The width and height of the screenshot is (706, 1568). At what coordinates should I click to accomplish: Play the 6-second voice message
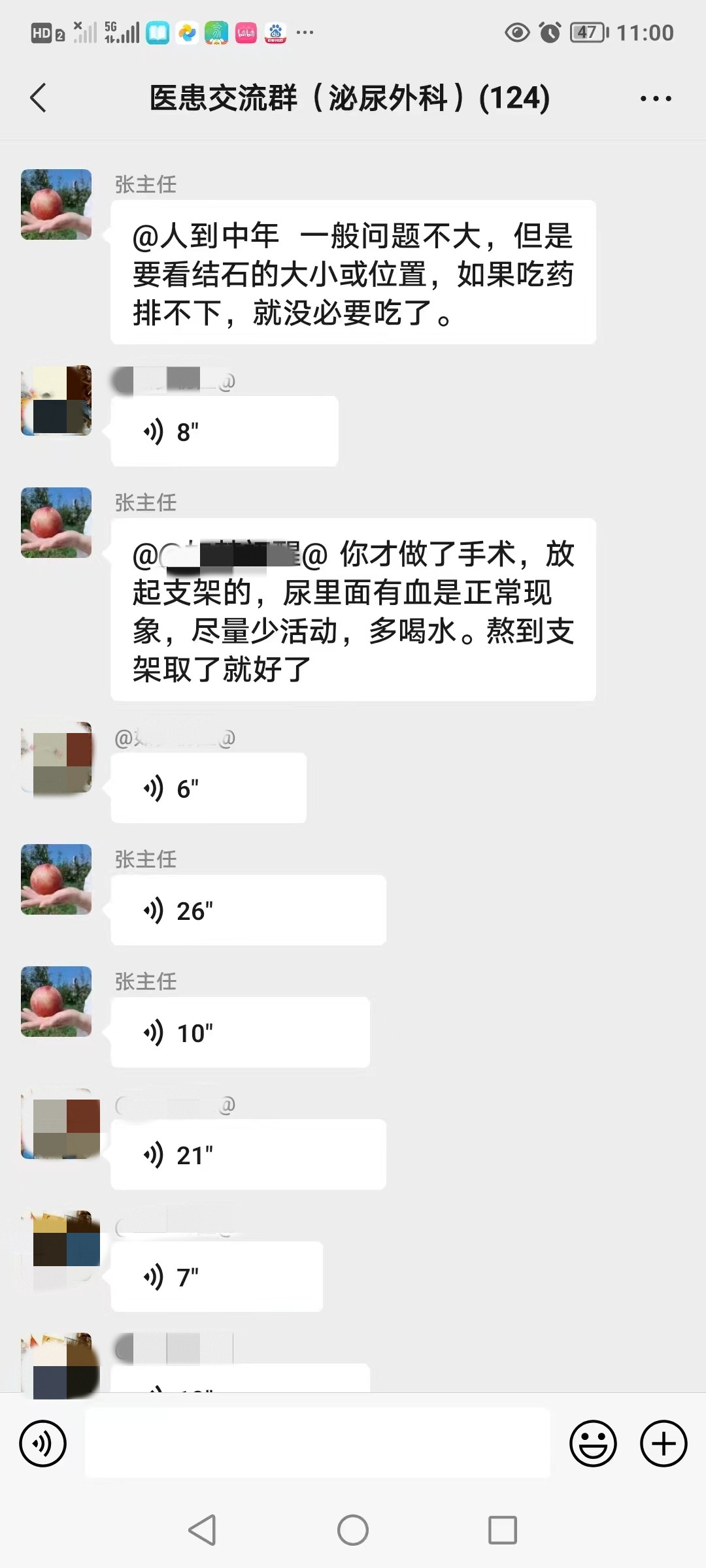(208, 789)
